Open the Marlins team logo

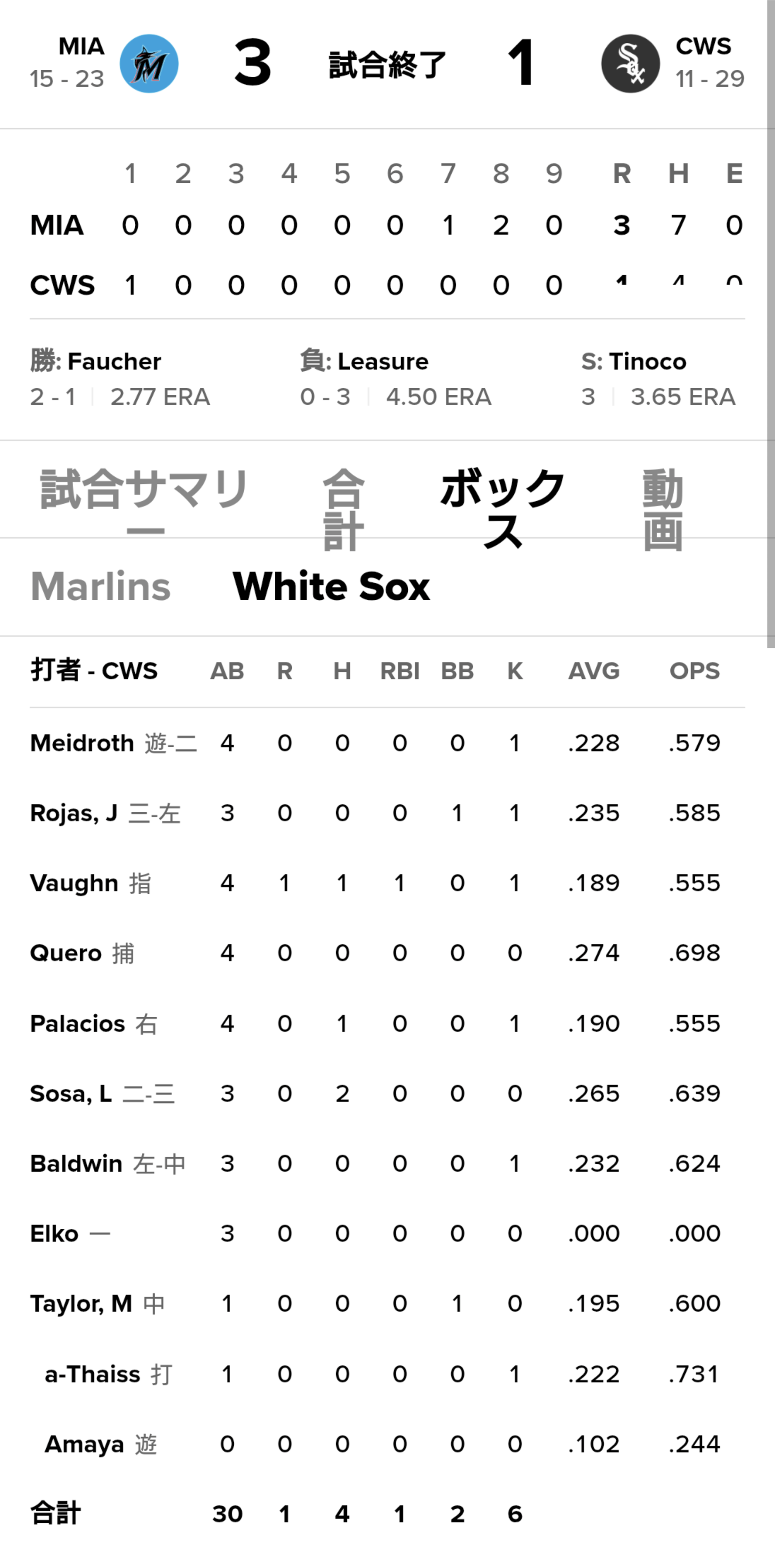click(x=148, y=63)
